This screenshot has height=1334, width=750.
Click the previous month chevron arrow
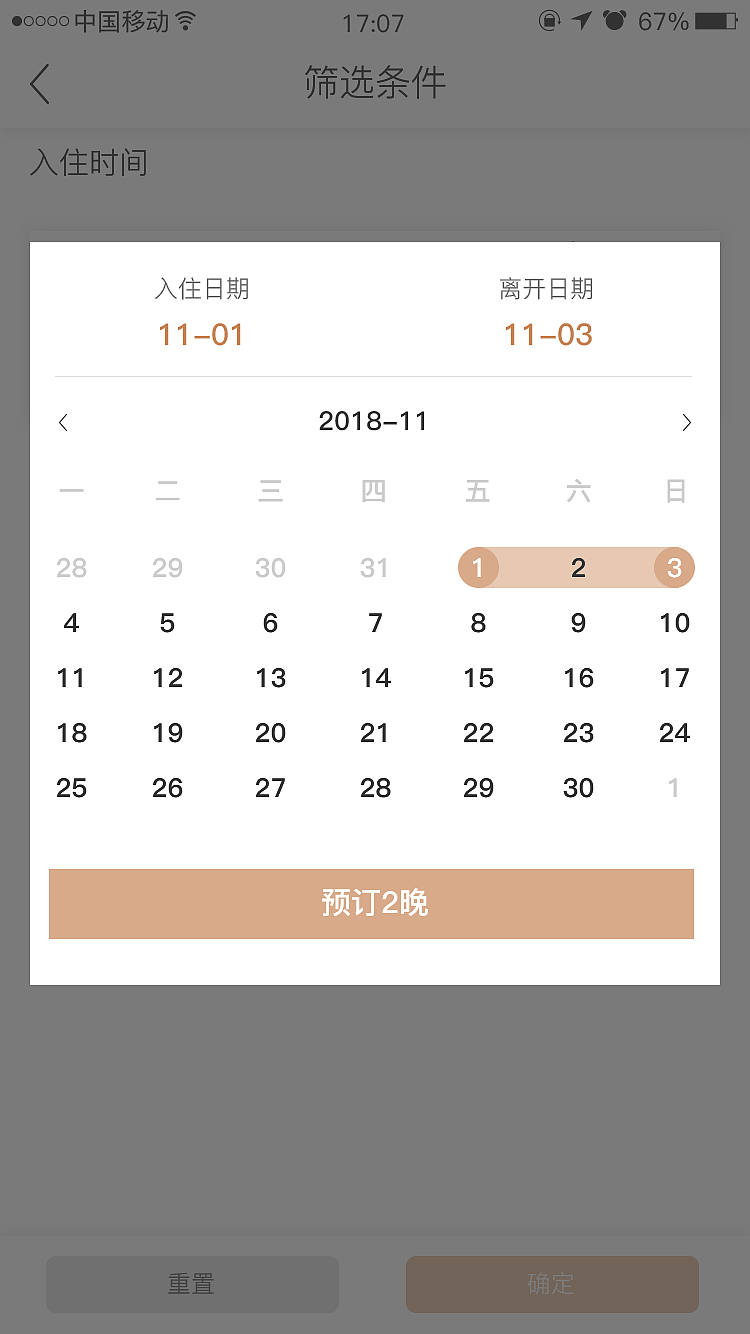[x=63, y=422]
